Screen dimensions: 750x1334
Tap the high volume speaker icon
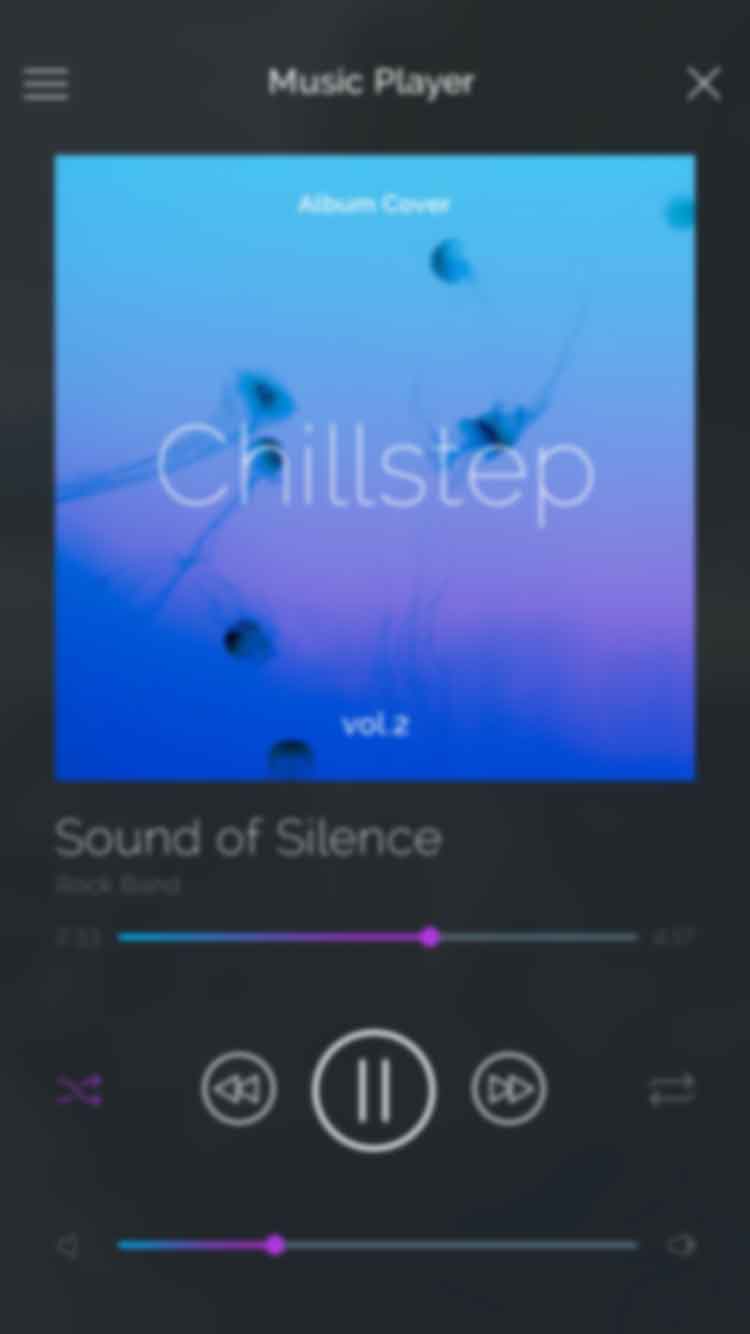682,1246
